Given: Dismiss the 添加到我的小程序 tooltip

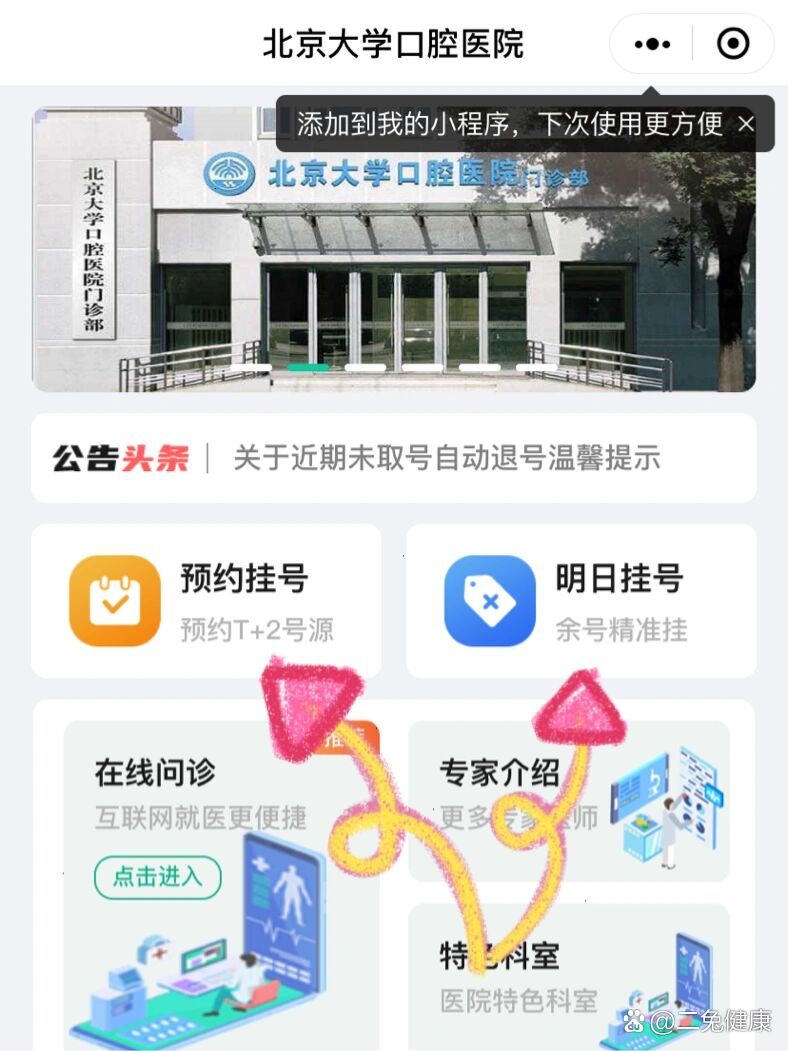Looking at the screenshot, I should pyautogui.click(x=746, y=124).
